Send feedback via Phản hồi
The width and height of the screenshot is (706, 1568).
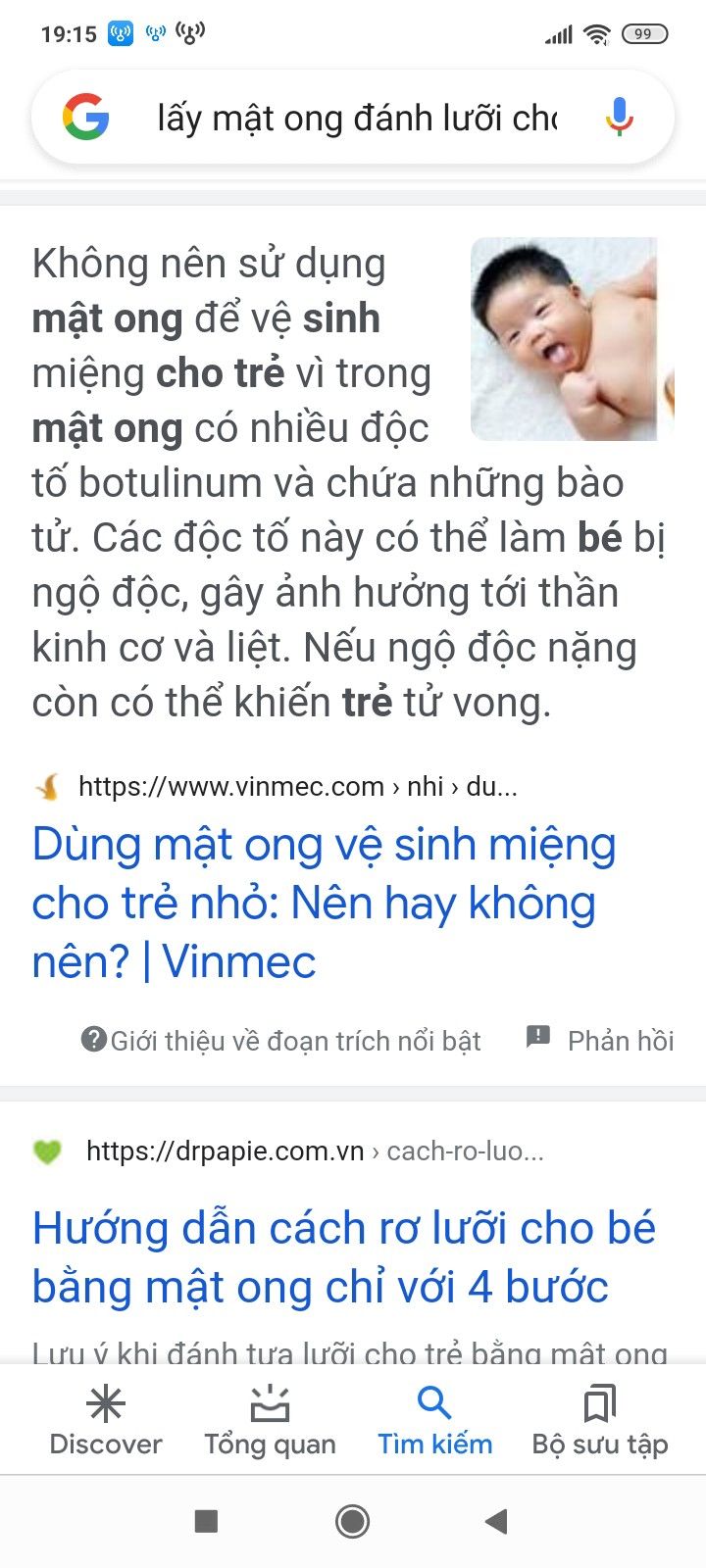[x=600, y=1039]
